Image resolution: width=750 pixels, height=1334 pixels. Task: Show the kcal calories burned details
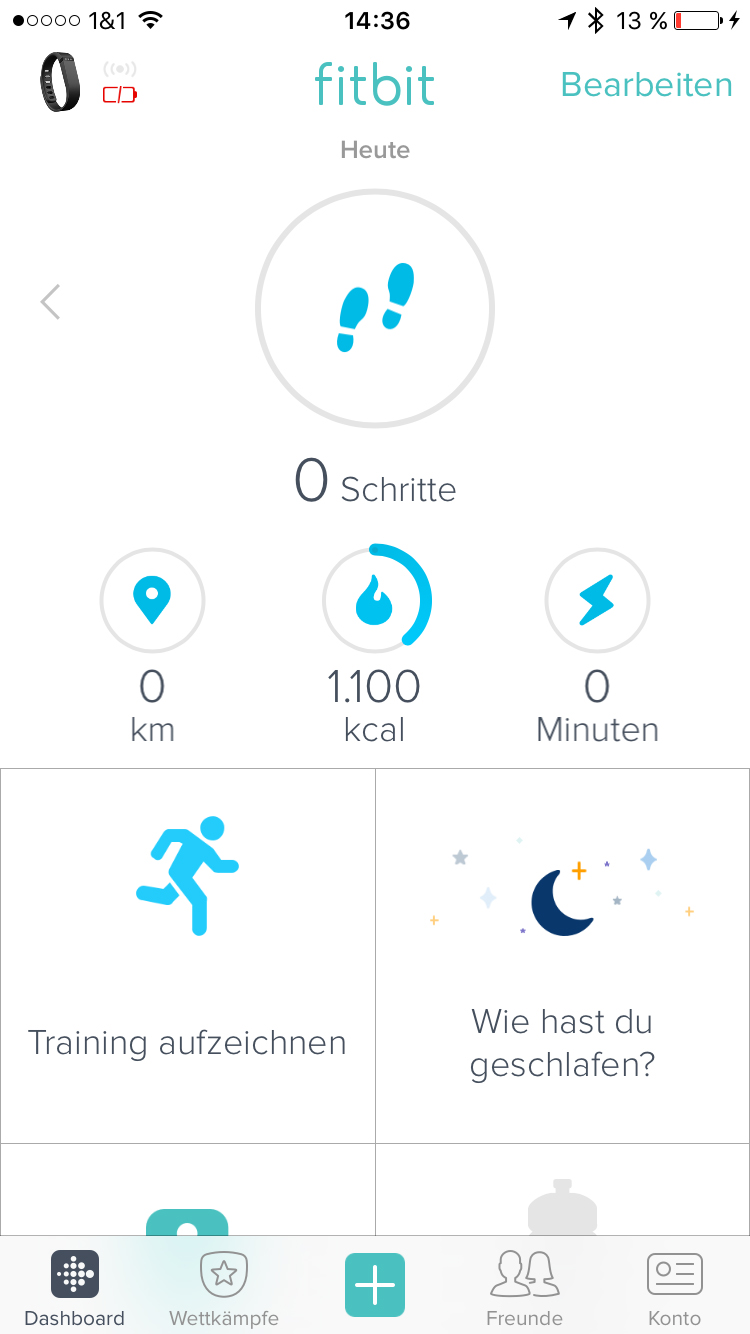point(375,600)
